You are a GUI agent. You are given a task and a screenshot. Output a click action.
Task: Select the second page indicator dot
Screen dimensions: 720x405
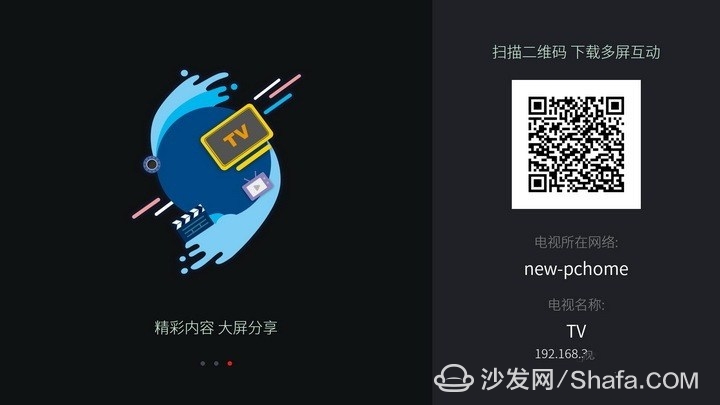(x=216, y=363)
